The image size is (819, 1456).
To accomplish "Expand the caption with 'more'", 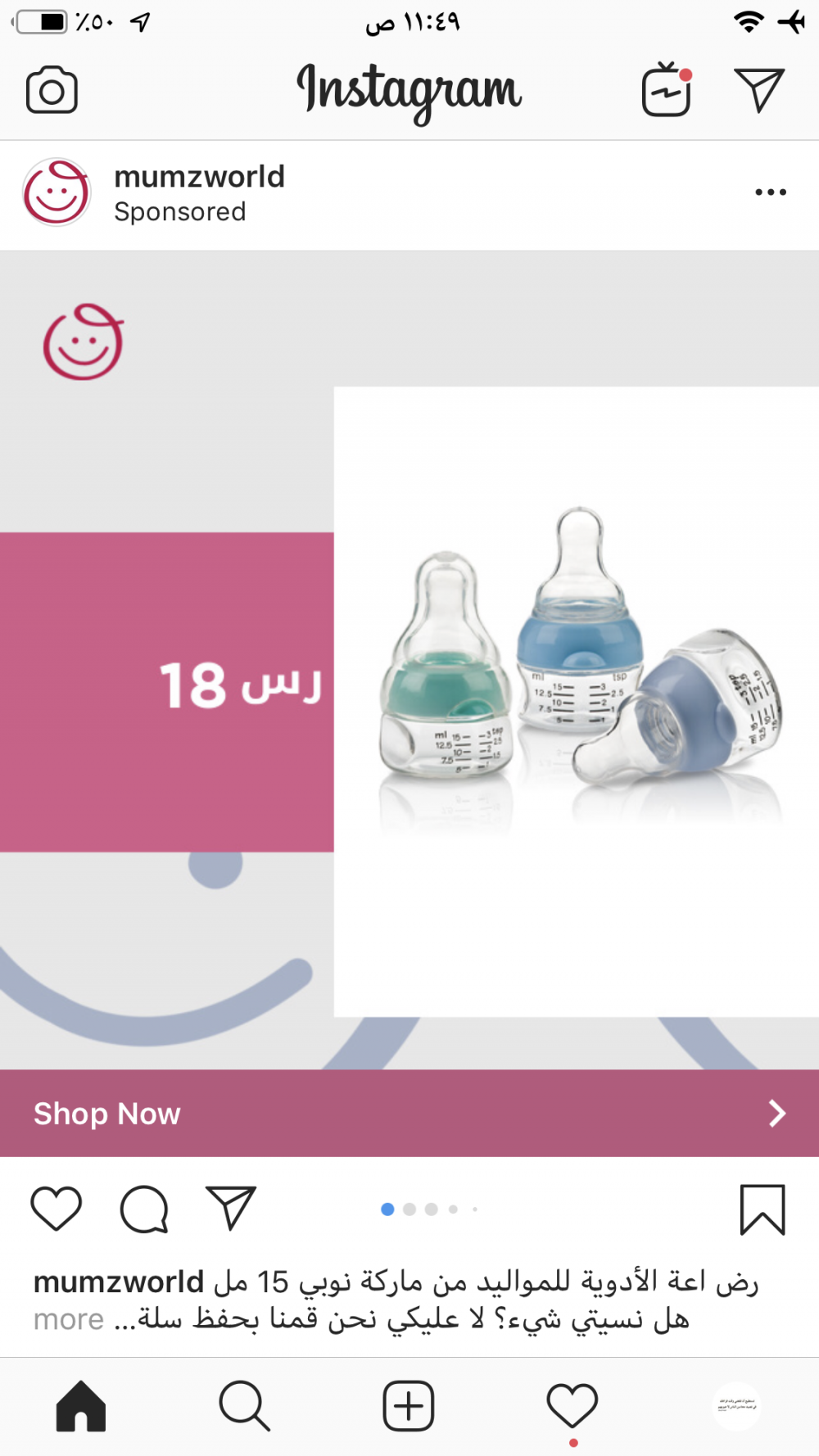I will point(68,1319).
